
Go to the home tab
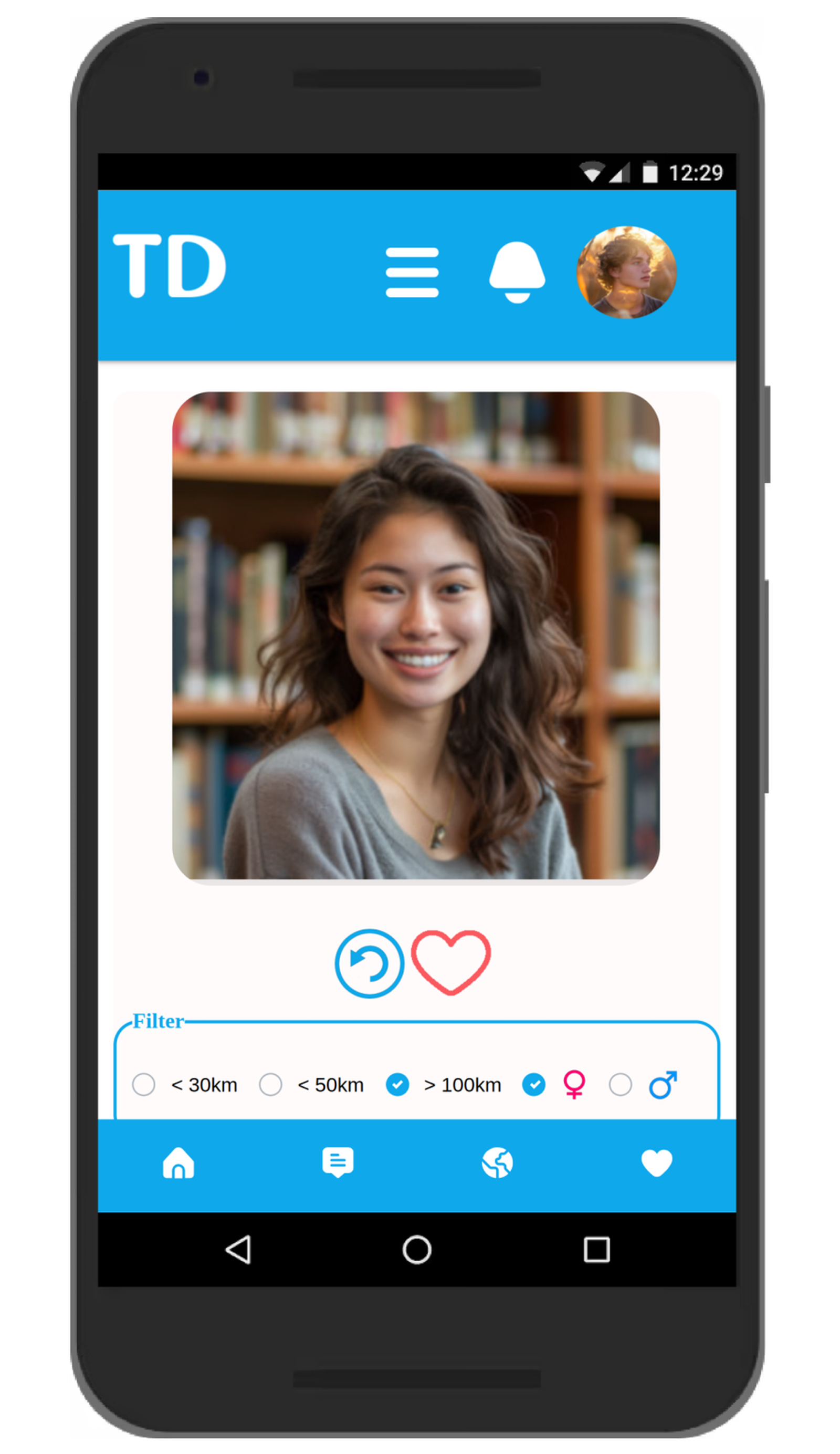pyautogui.click(x=178, y=1162)
